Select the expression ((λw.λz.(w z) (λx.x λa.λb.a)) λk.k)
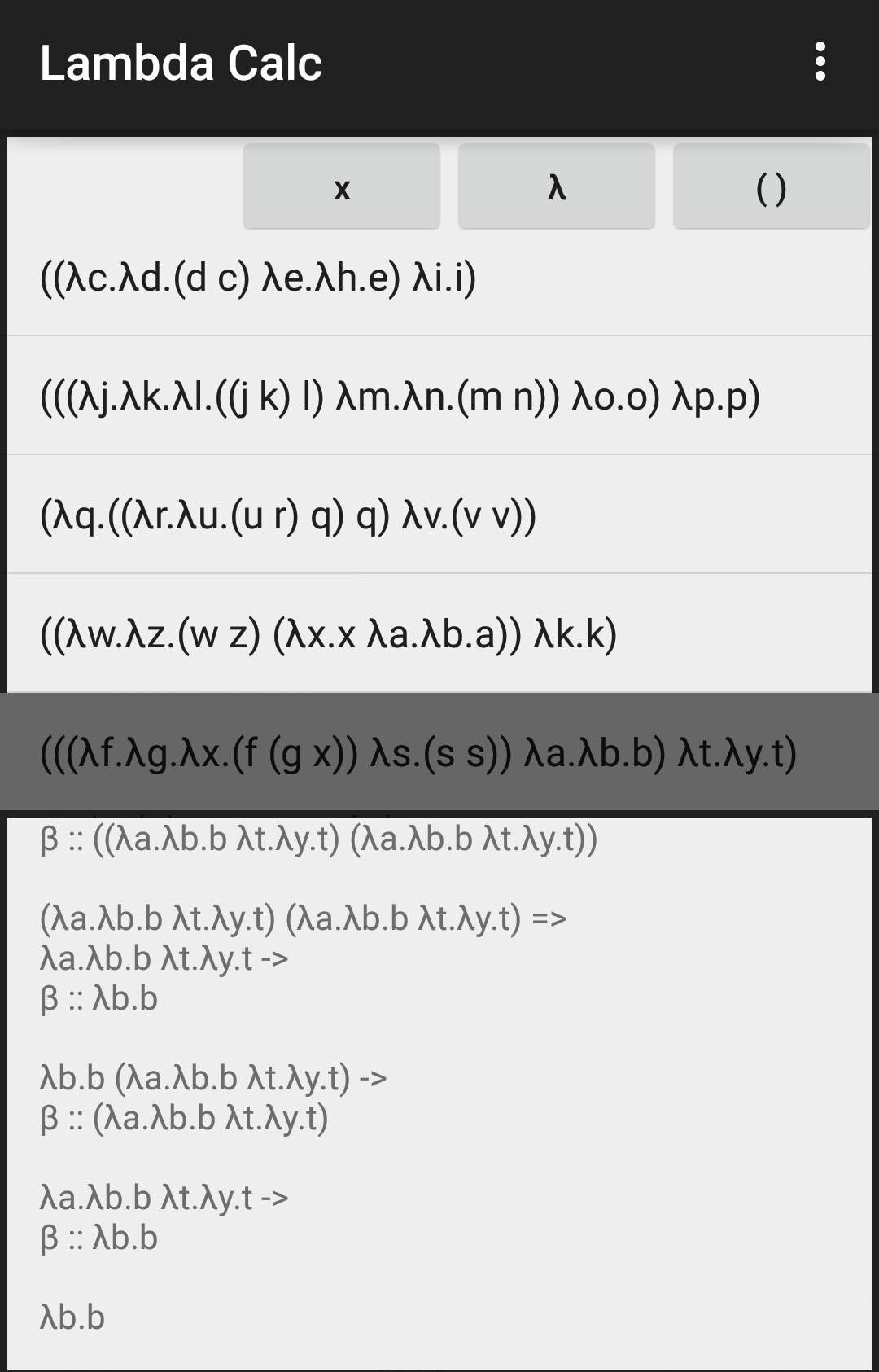Viewport: 879px width, 1372px height. (439, 633)
